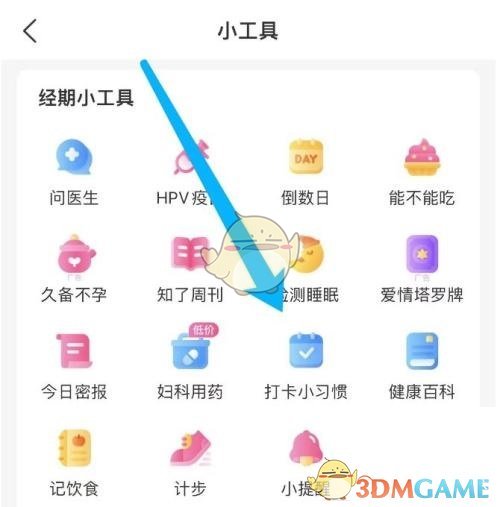Open the 计步 step counter
500x507 pixels.
[189, 463]
